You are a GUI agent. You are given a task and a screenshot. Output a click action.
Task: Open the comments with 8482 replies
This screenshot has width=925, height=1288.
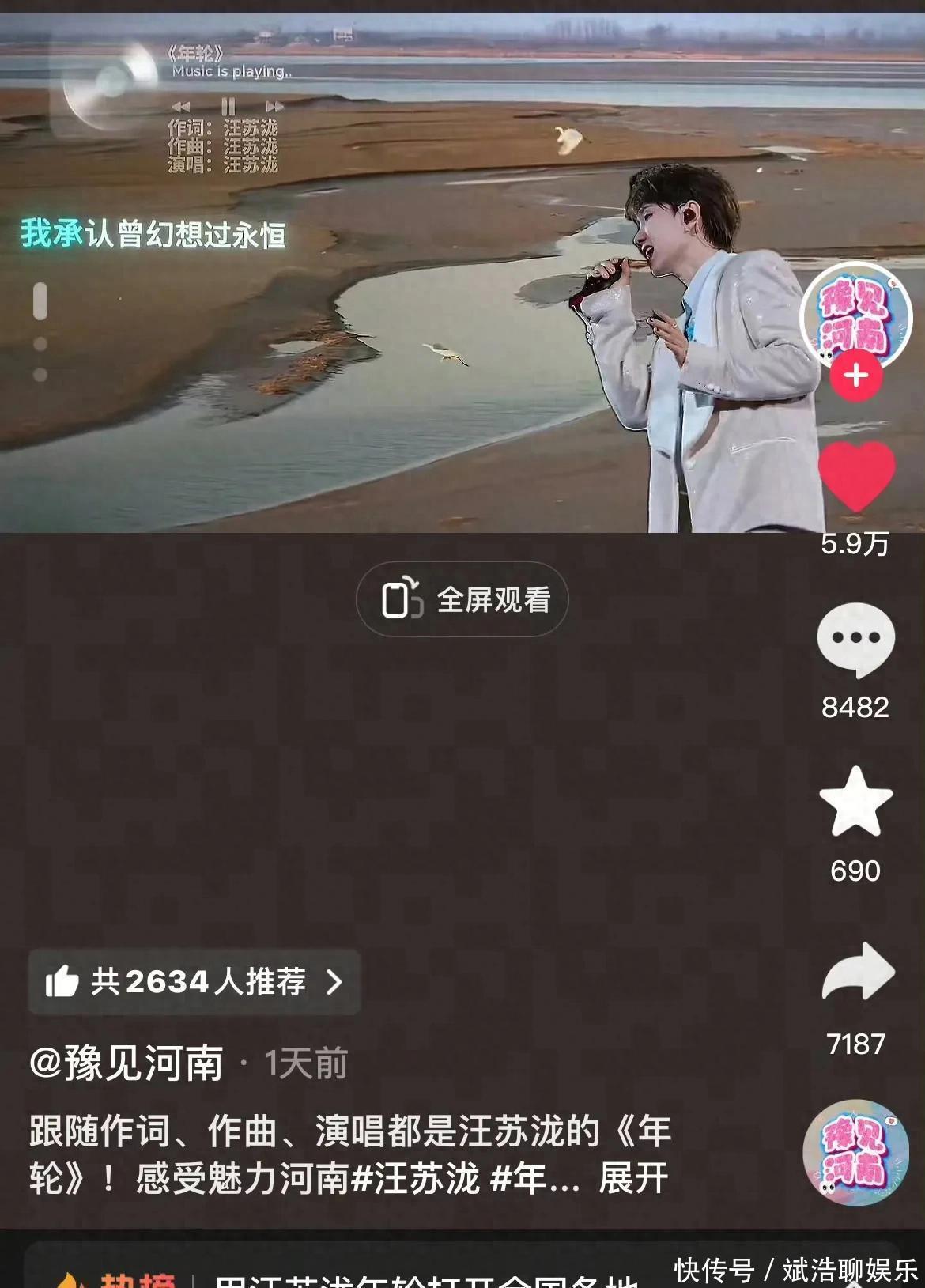(x=855, y=639)
